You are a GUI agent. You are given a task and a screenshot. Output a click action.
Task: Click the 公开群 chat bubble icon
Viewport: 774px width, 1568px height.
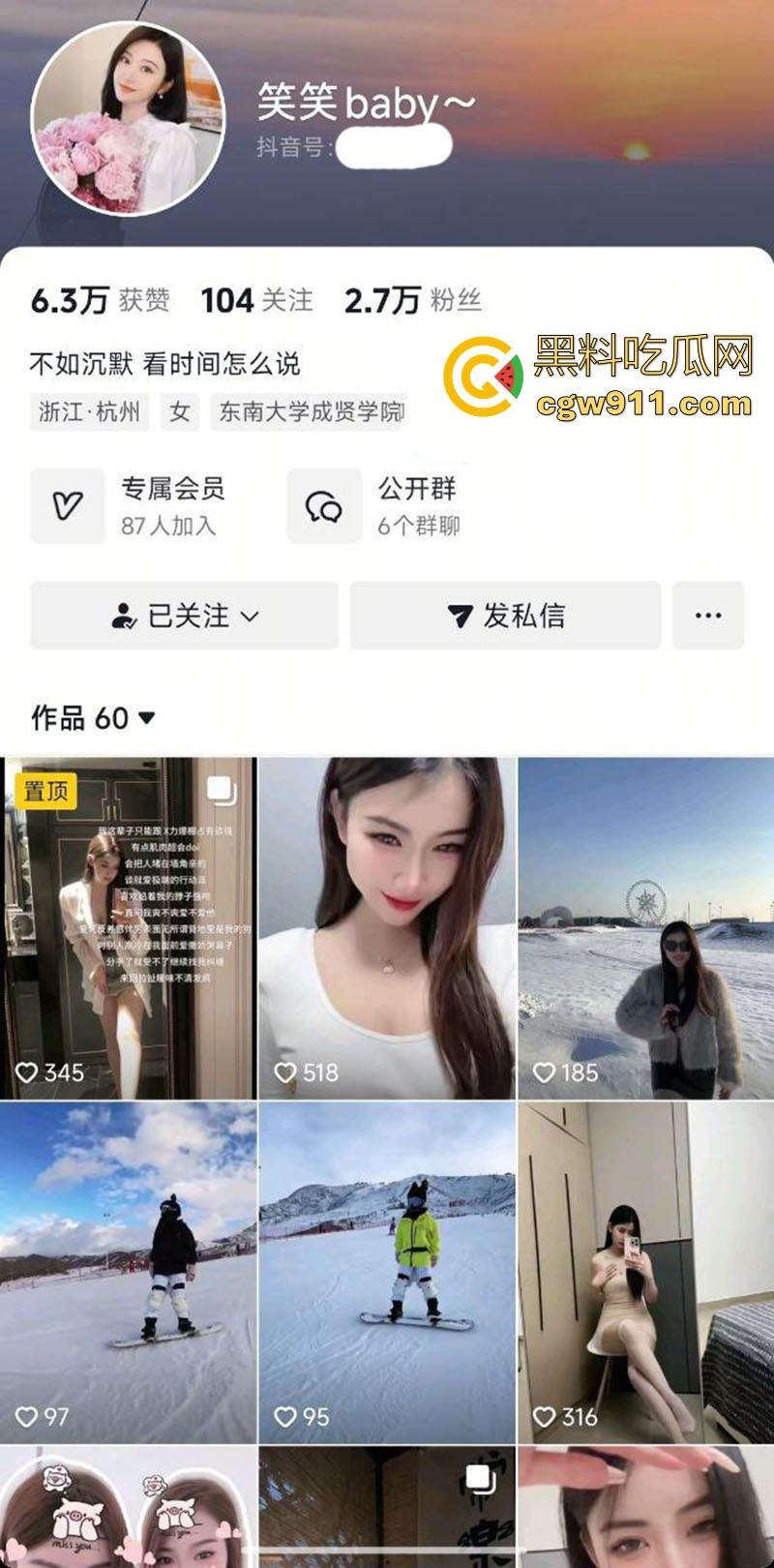tap(324, 505)
